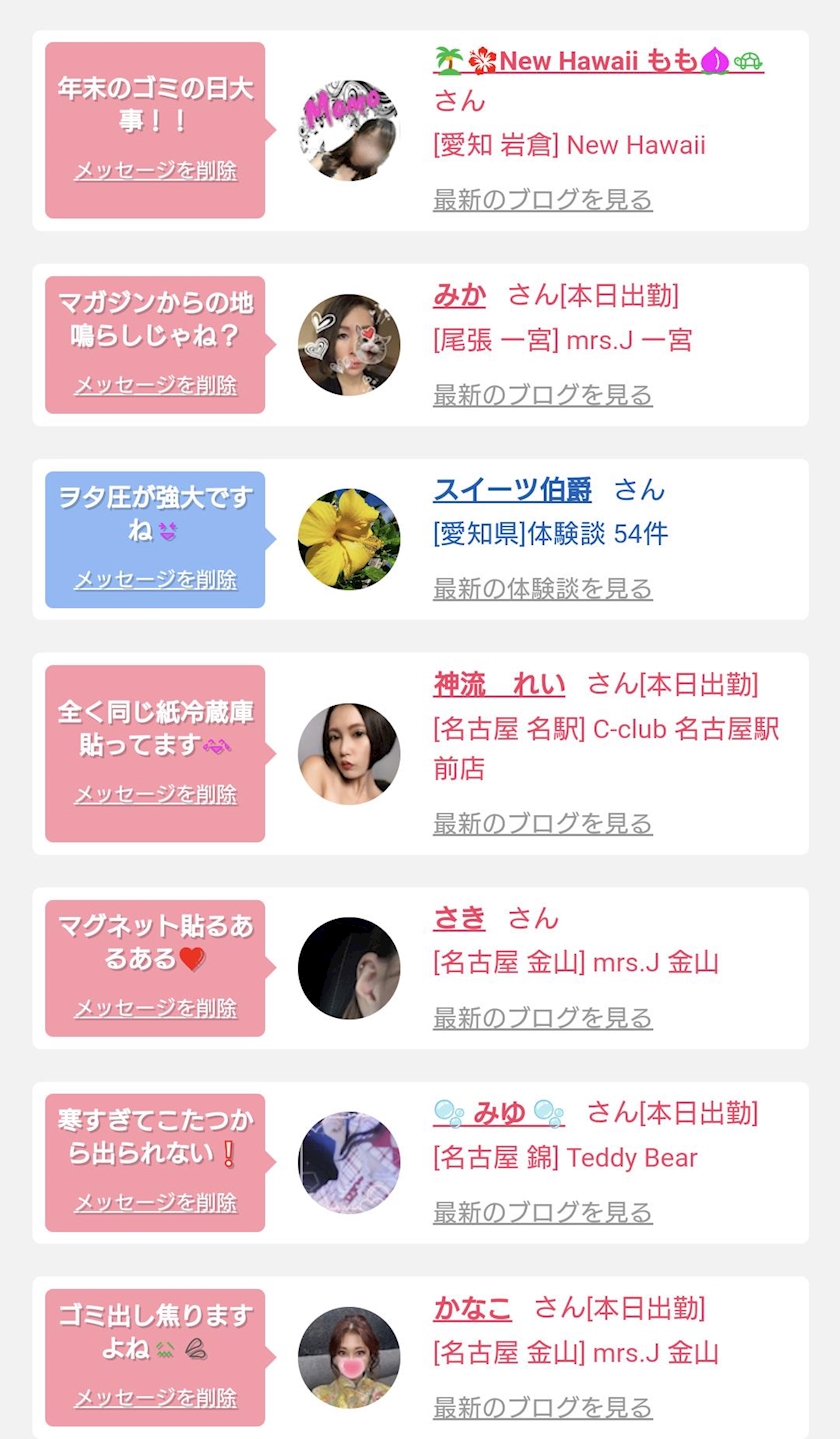
Task: Open みか's profile link
Action: click(x=459, y=295)
